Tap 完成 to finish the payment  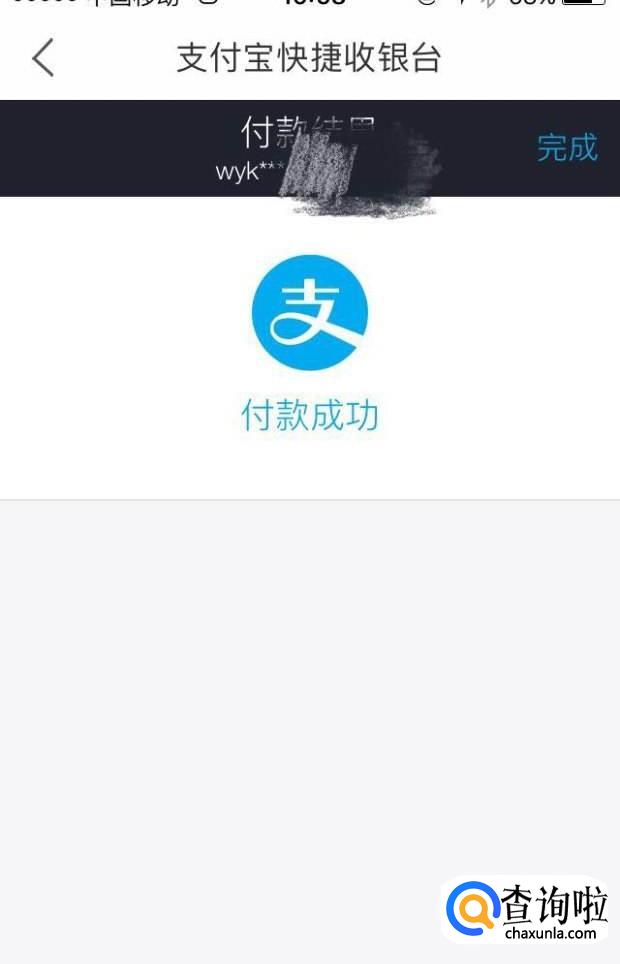tap(566, 148)
